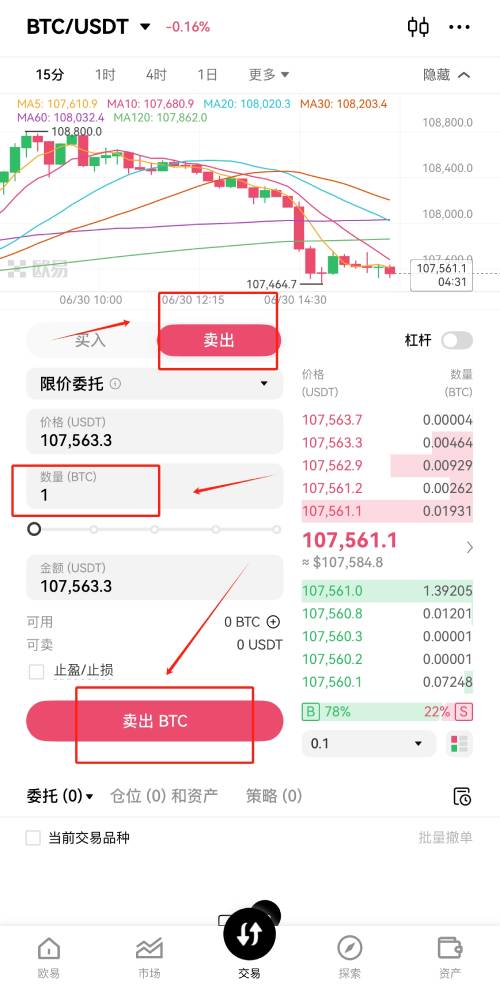The height and width of the screenshot is (999, 500).
Task: Tap the 数量 (BTC) input field
Action: point(154,486)
